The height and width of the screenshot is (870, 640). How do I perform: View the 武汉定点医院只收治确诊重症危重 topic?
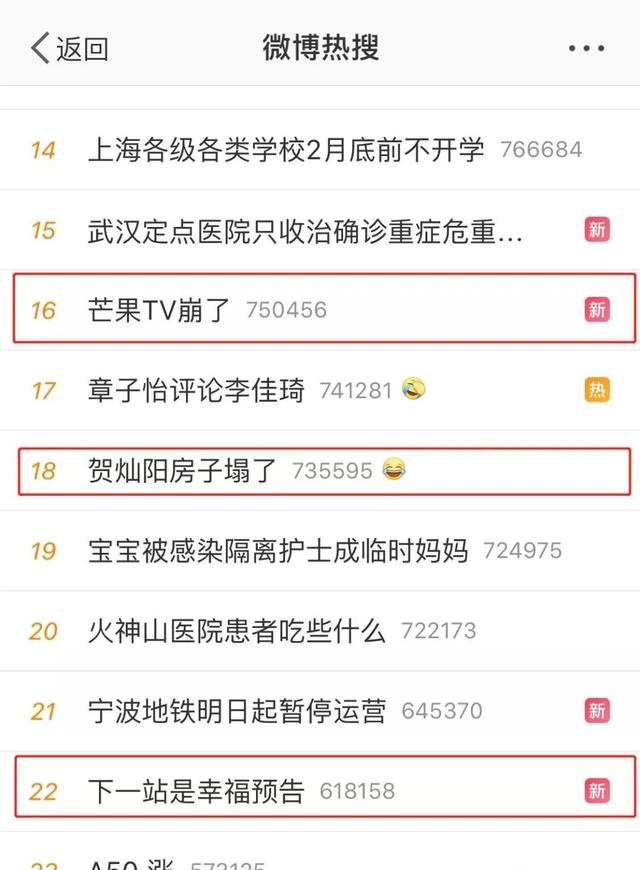click(x=305, y=230)
